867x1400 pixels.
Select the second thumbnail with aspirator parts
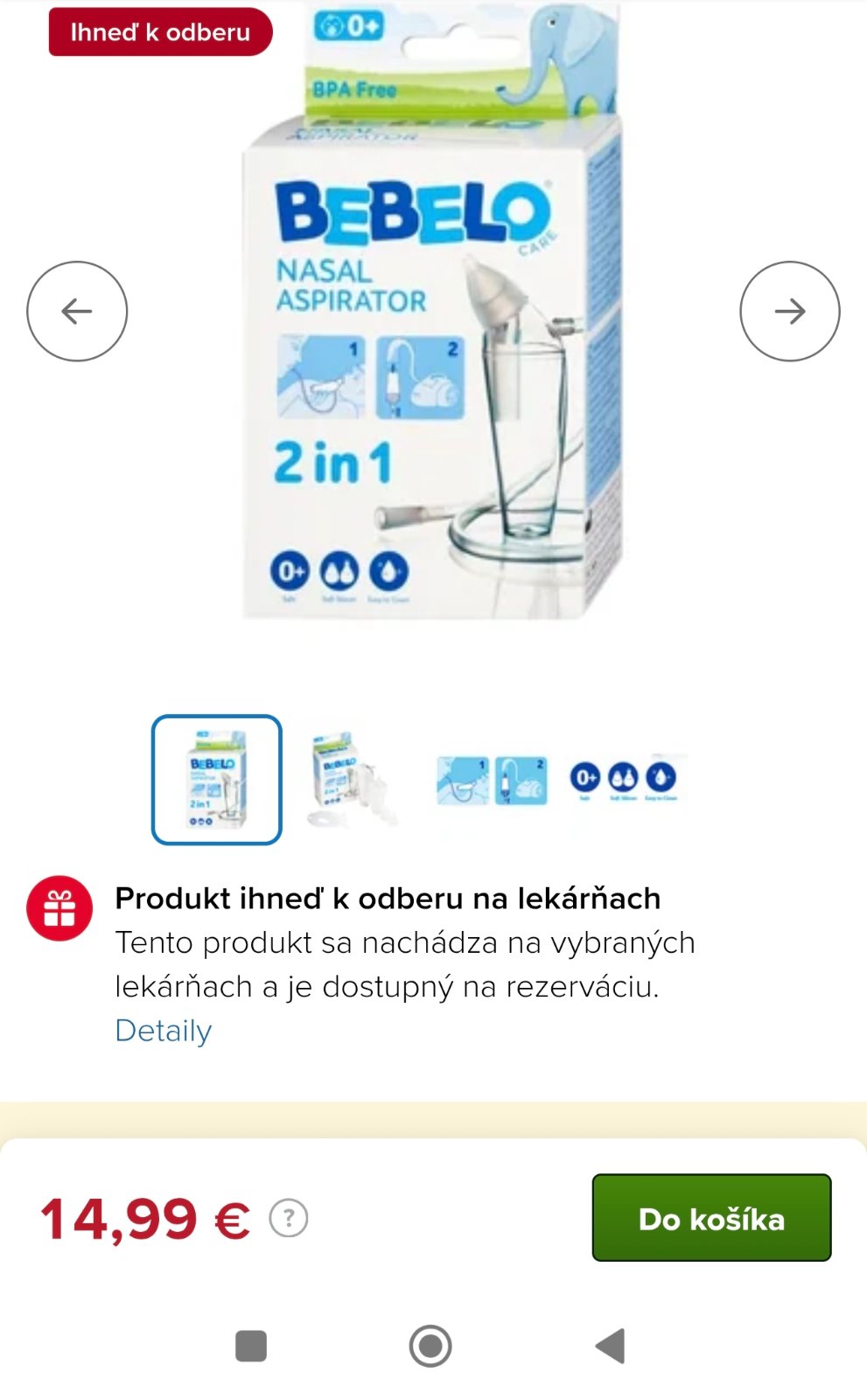tap(352, 780)
